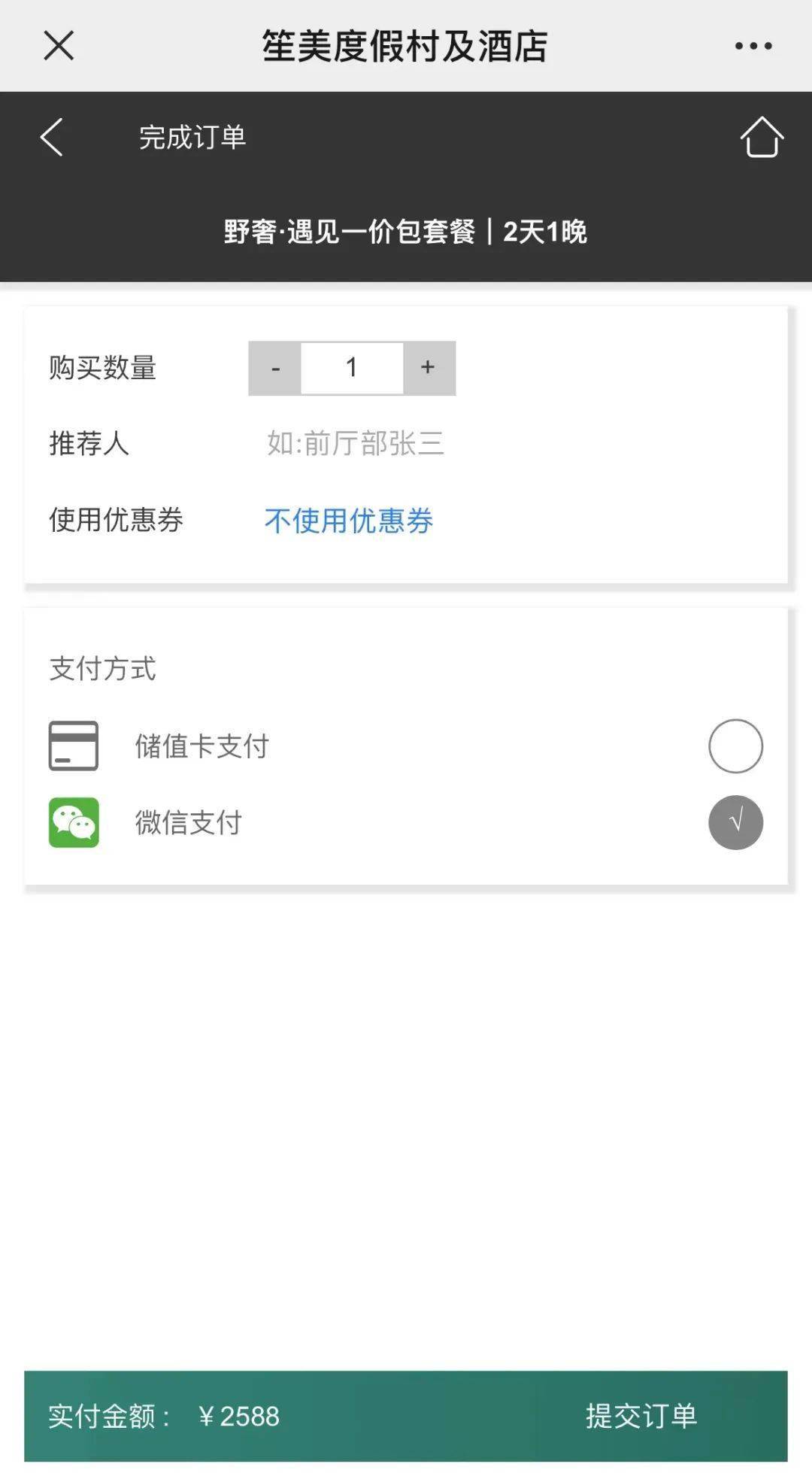Select 储值卡支付 payment option

click(x=735, y=746)
